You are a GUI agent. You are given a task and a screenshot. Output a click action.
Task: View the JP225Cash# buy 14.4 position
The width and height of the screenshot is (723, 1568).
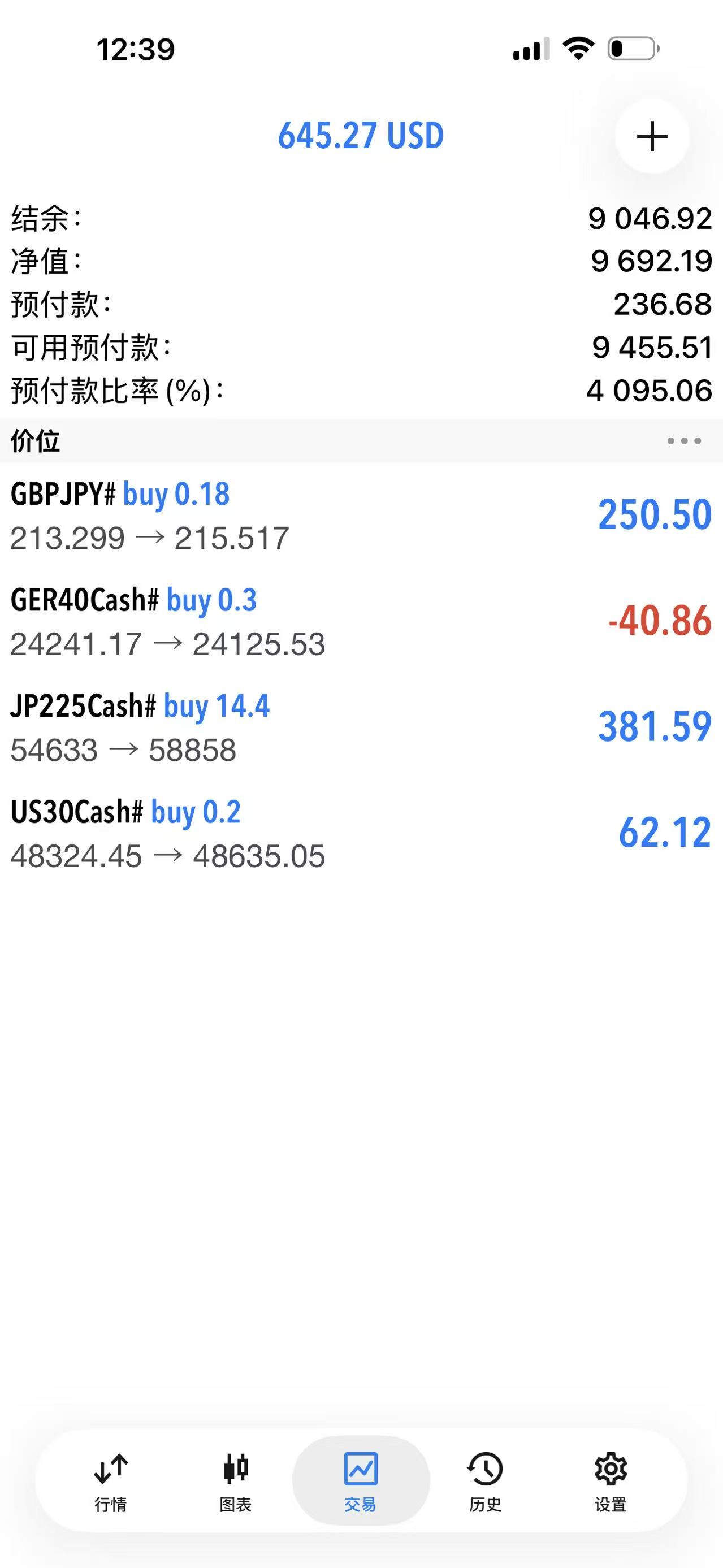pyautogui.click(x=362, y=727)
